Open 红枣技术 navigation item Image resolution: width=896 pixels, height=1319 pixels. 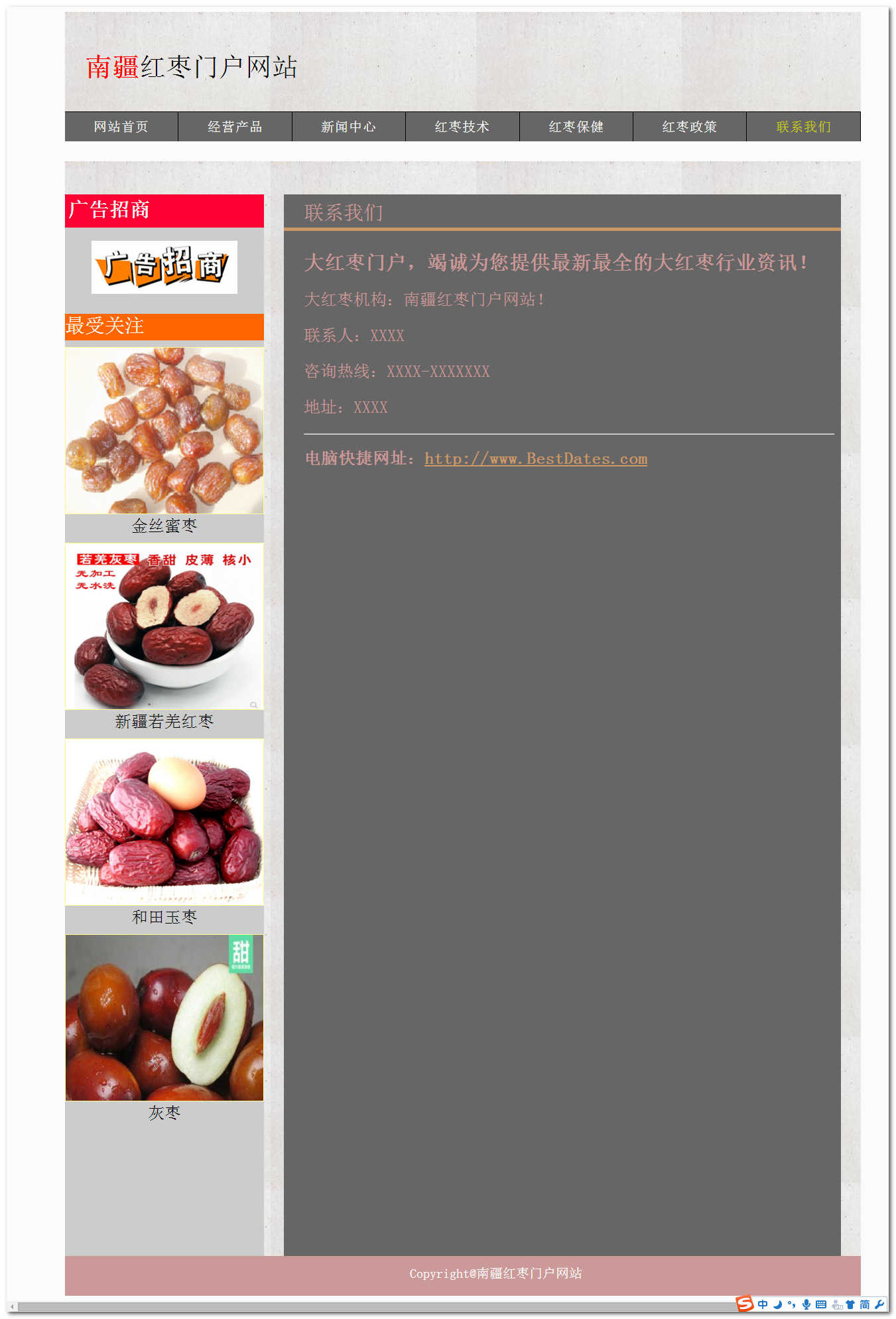(462, 127)
